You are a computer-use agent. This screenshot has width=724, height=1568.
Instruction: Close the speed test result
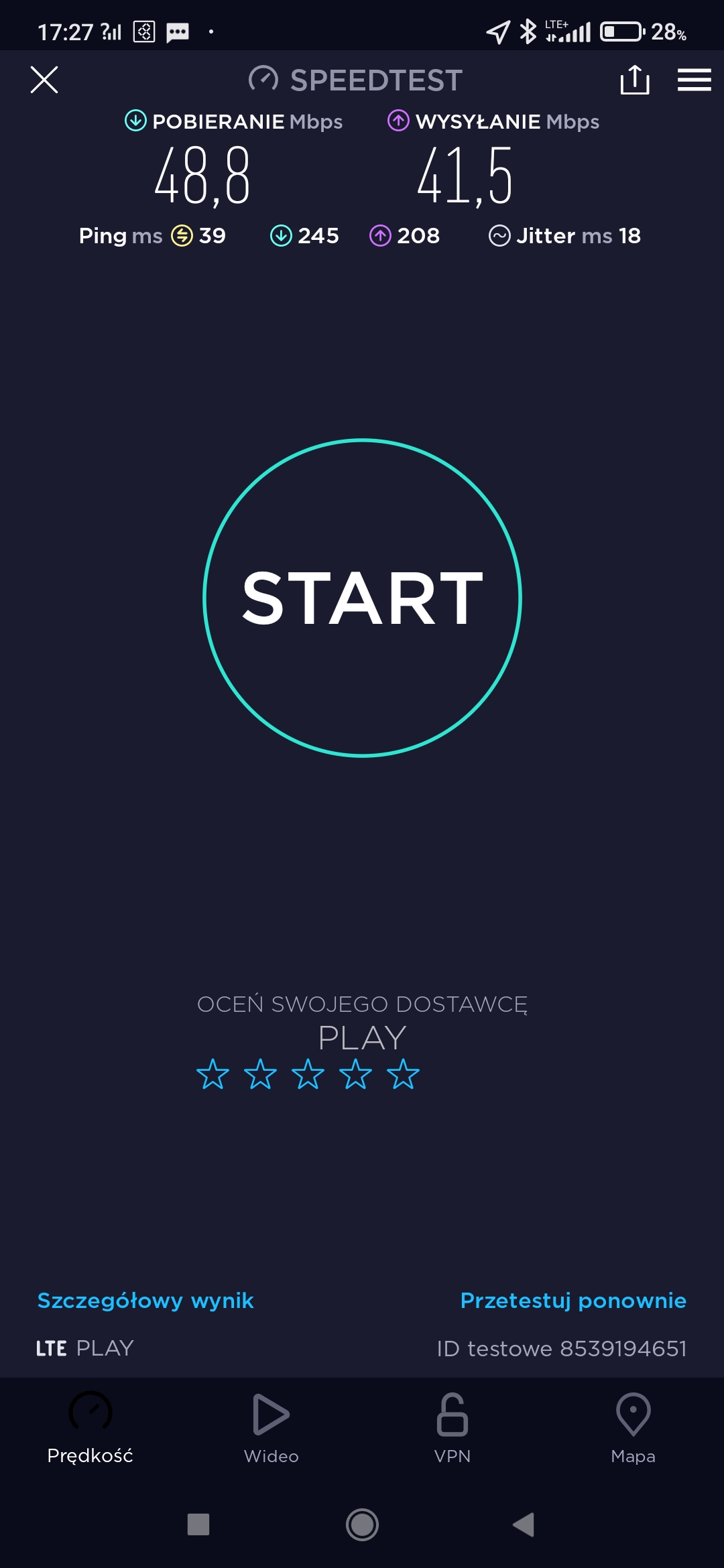44,80
